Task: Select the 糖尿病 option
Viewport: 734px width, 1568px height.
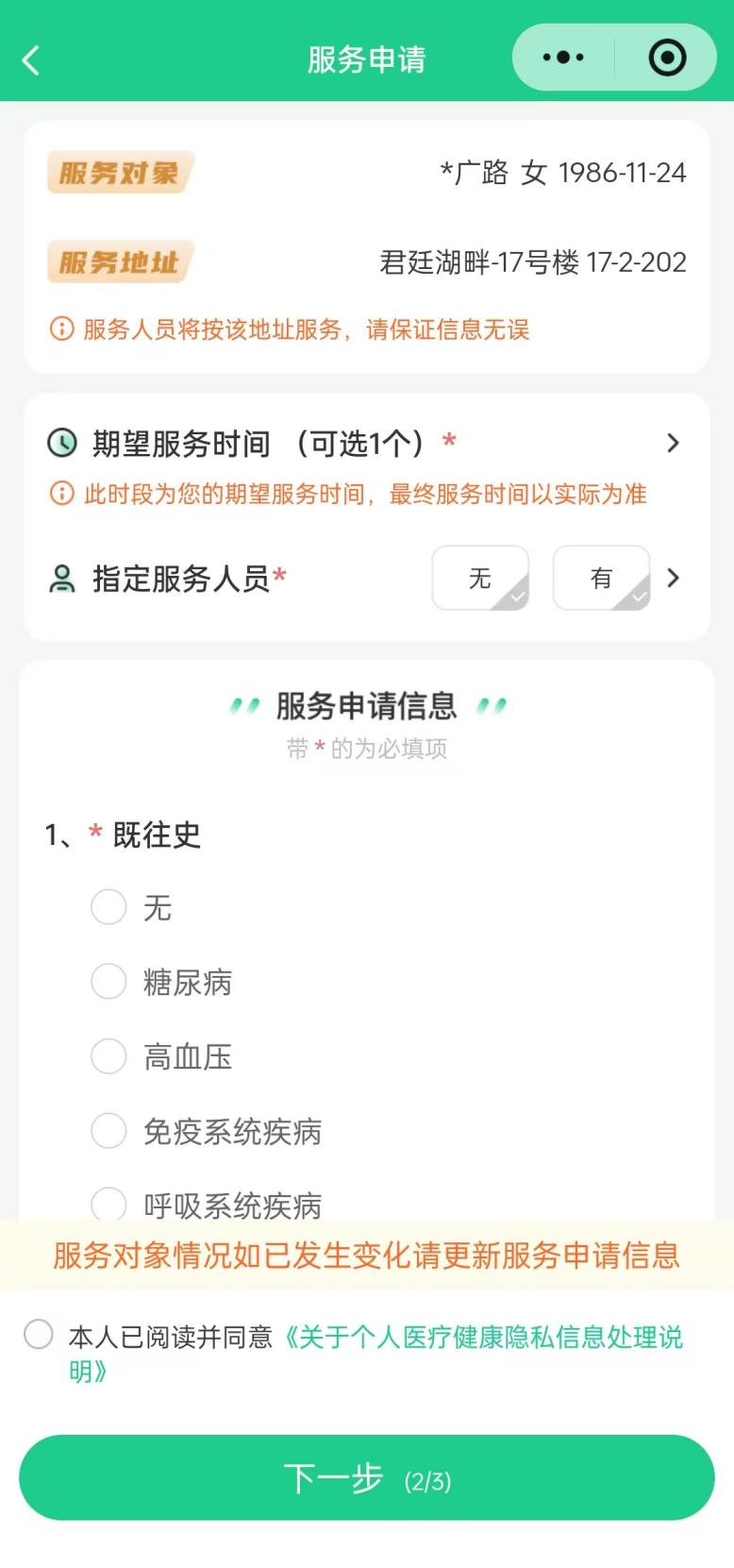Action: 108,982
